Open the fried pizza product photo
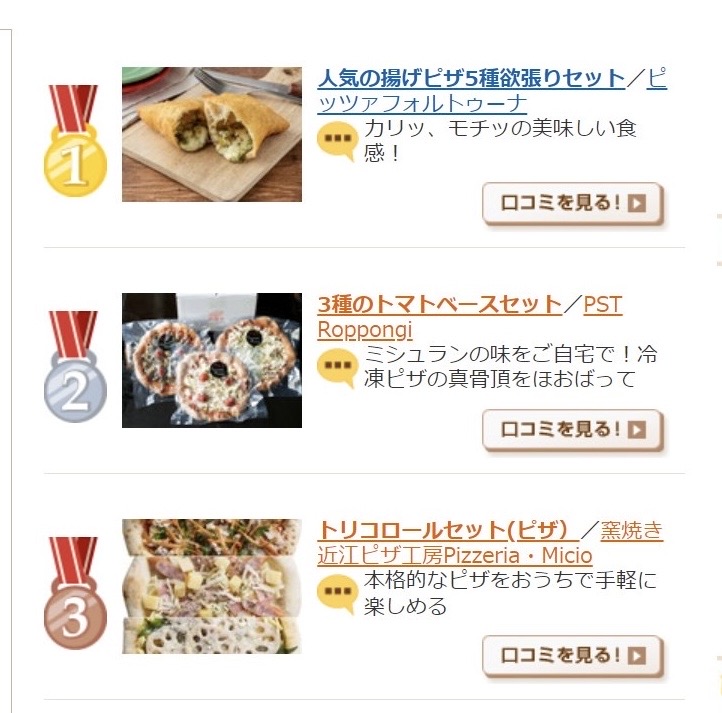 212,135
